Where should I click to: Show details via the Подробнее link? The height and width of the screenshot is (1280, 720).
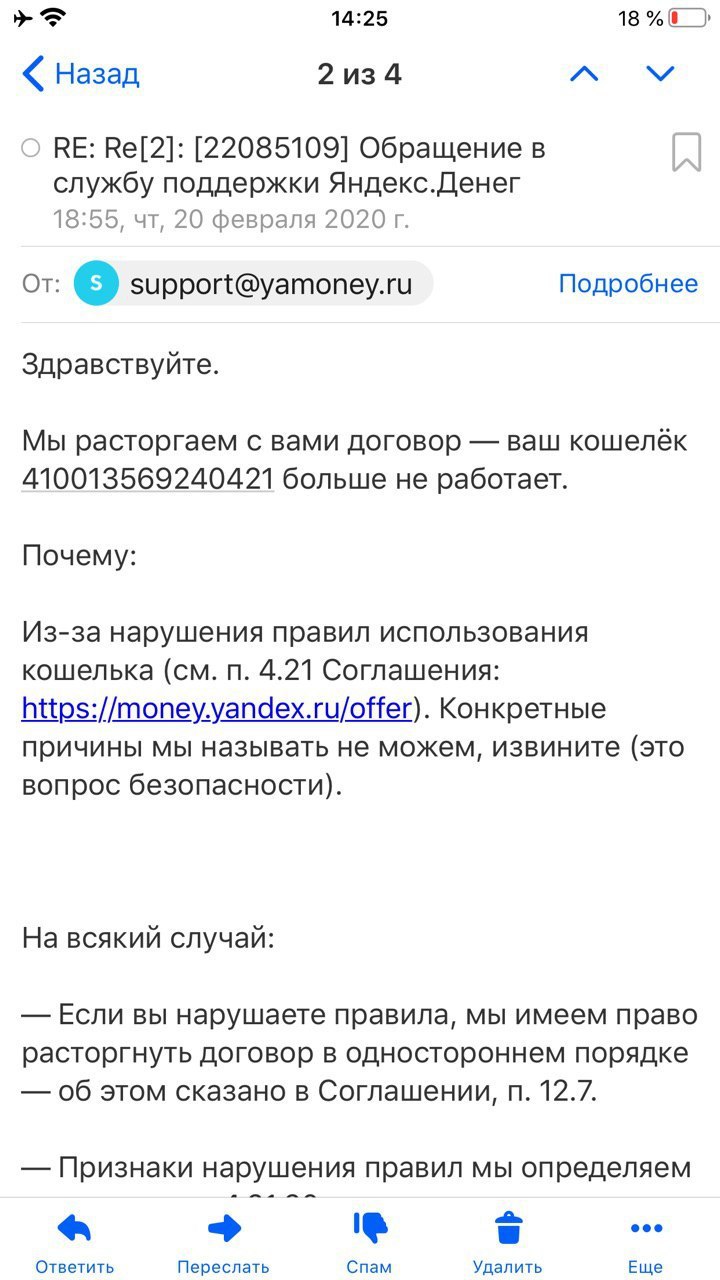[628, 284]
